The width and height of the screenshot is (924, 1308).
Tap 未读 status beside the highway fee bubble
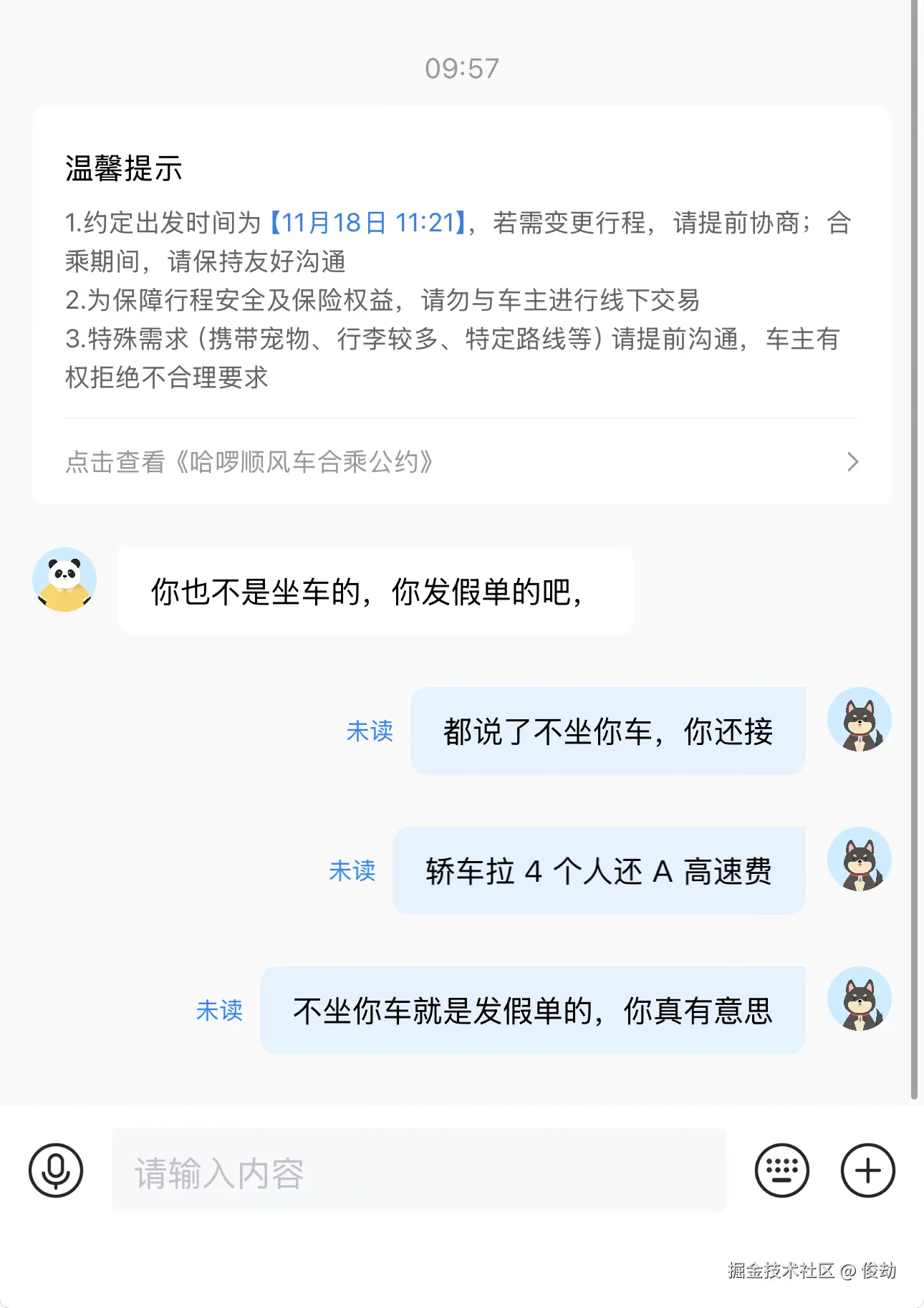352,871
